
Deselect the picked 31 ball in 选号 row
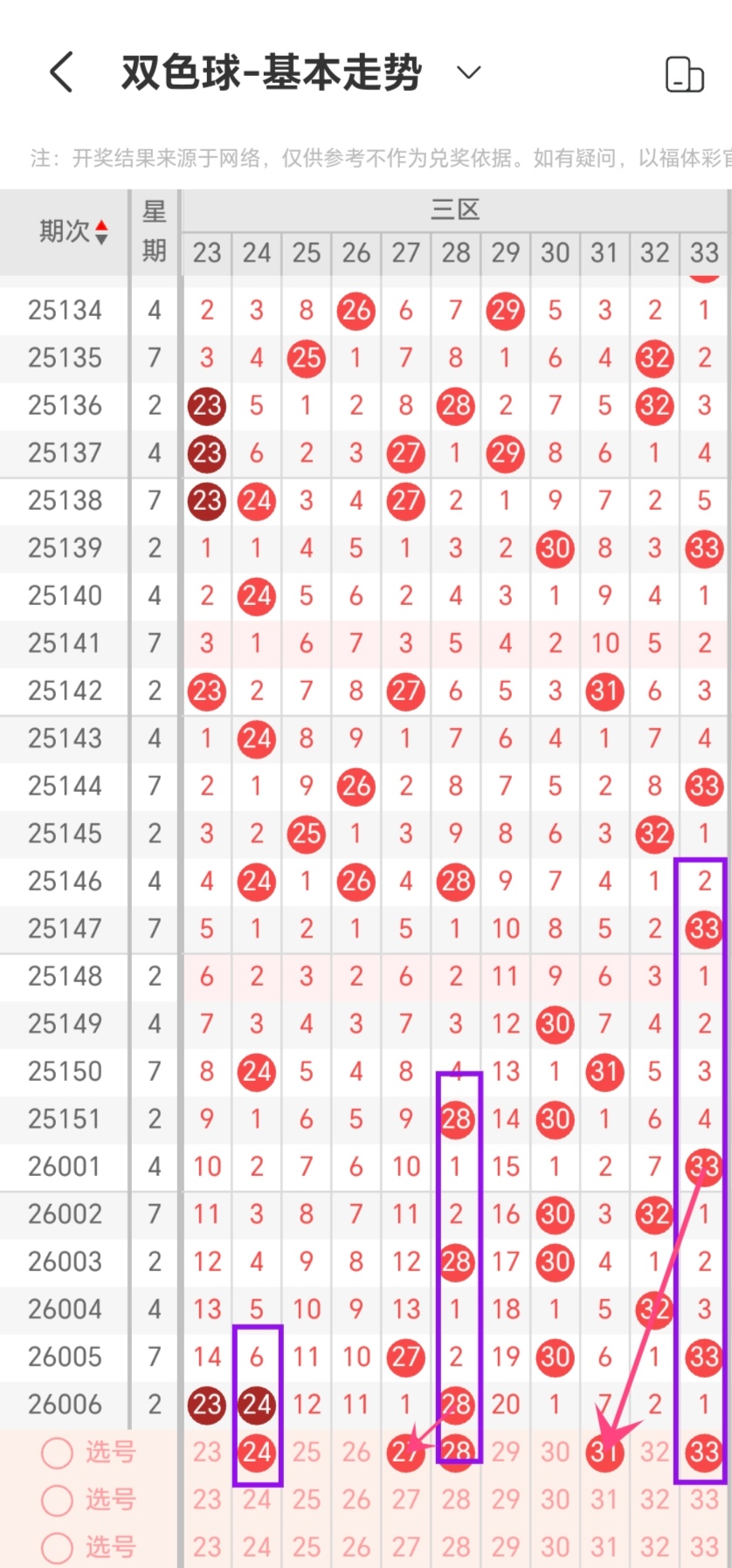click(604, 1452)
